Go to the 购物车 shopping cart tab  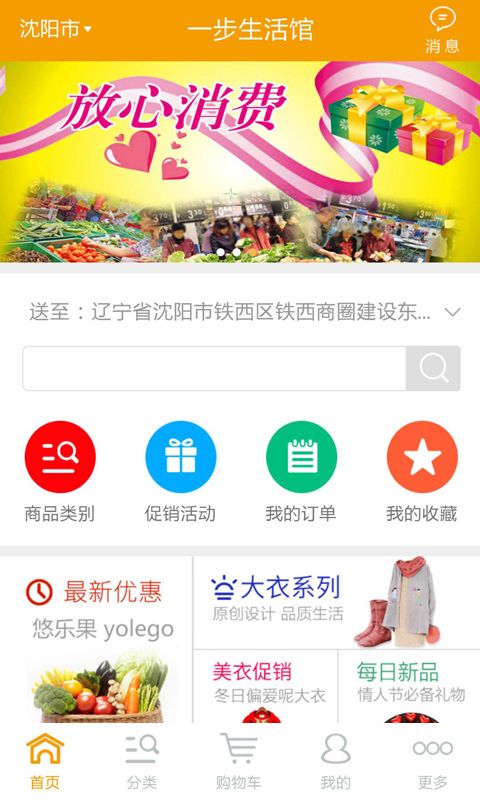click(239, 761)
